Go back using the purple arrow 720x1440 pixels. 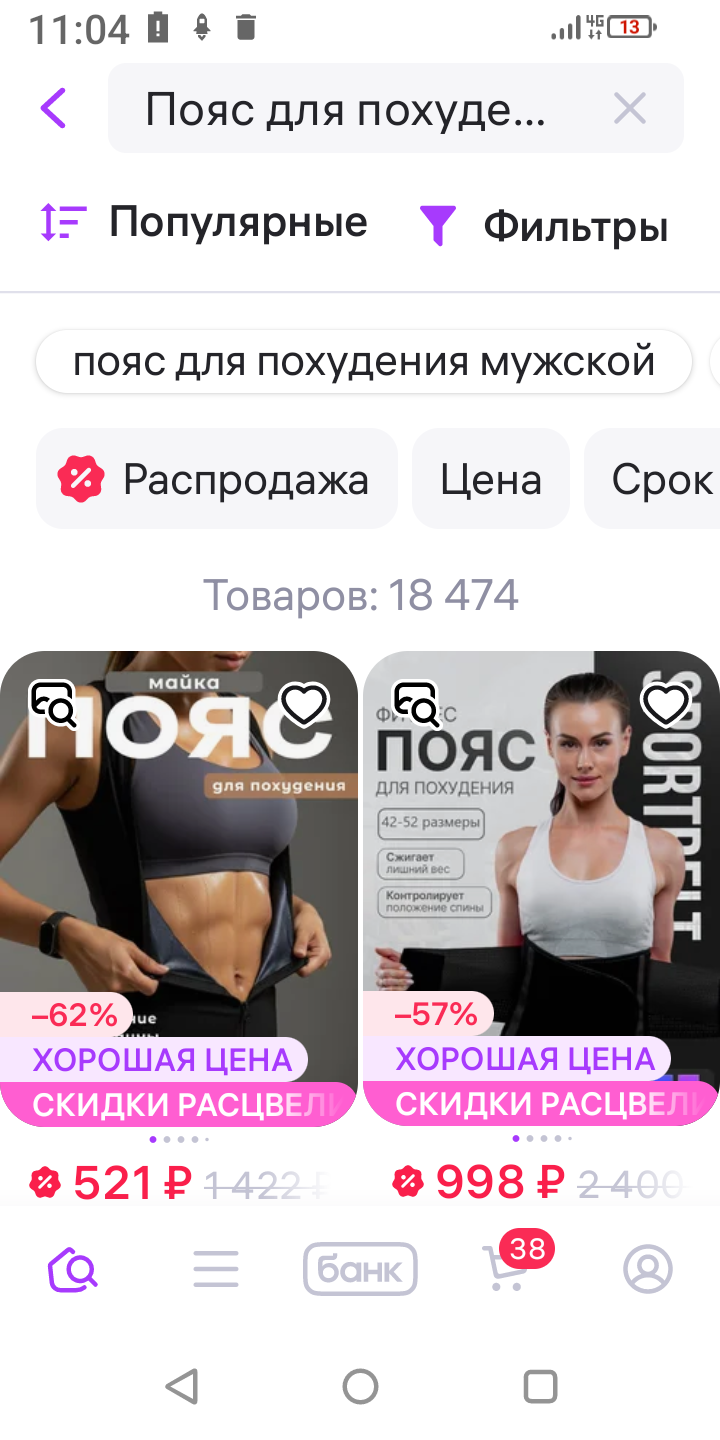(54, 108)
